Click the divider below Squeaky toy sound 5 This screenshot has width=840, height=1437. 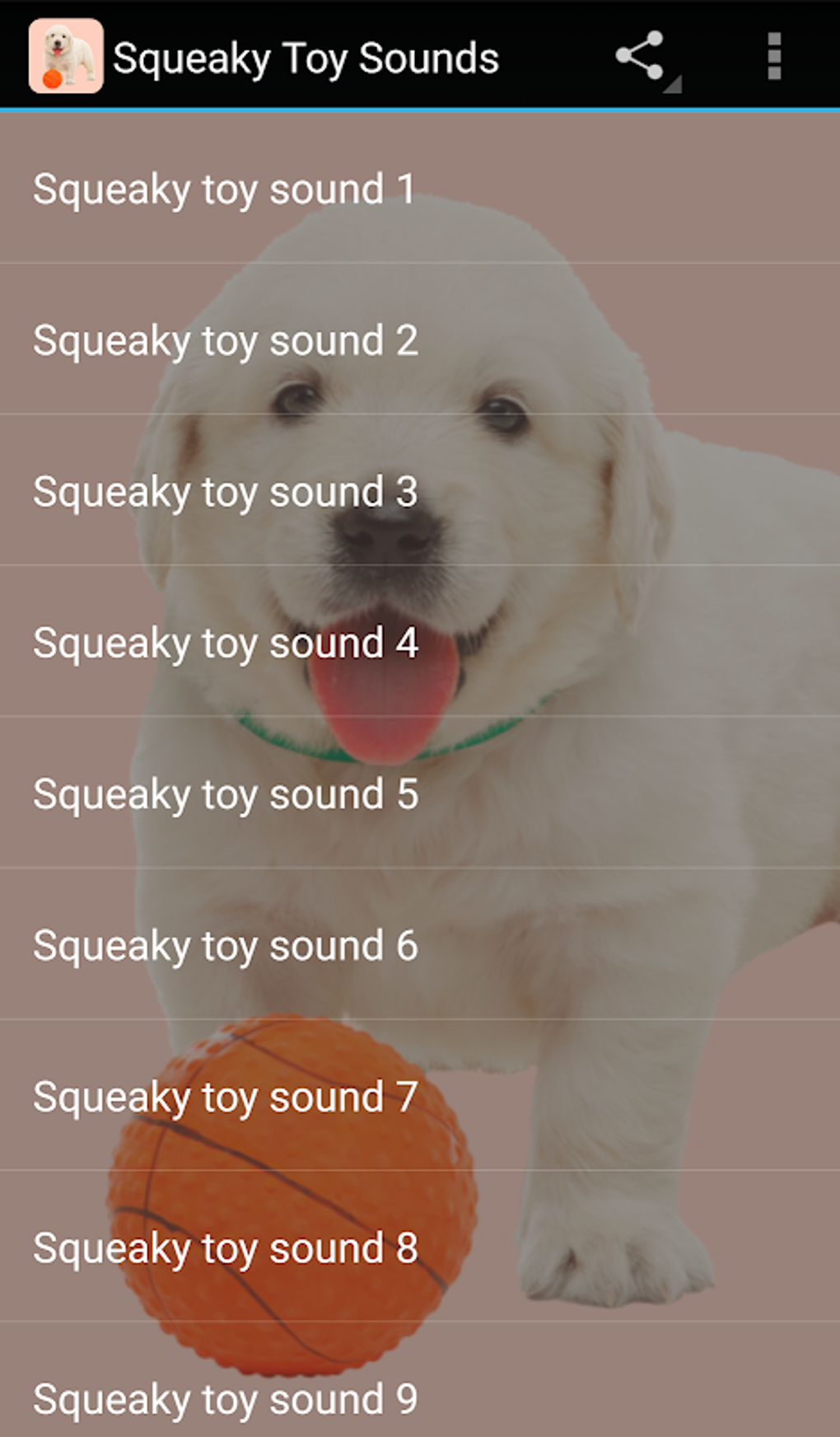(420, 869)
